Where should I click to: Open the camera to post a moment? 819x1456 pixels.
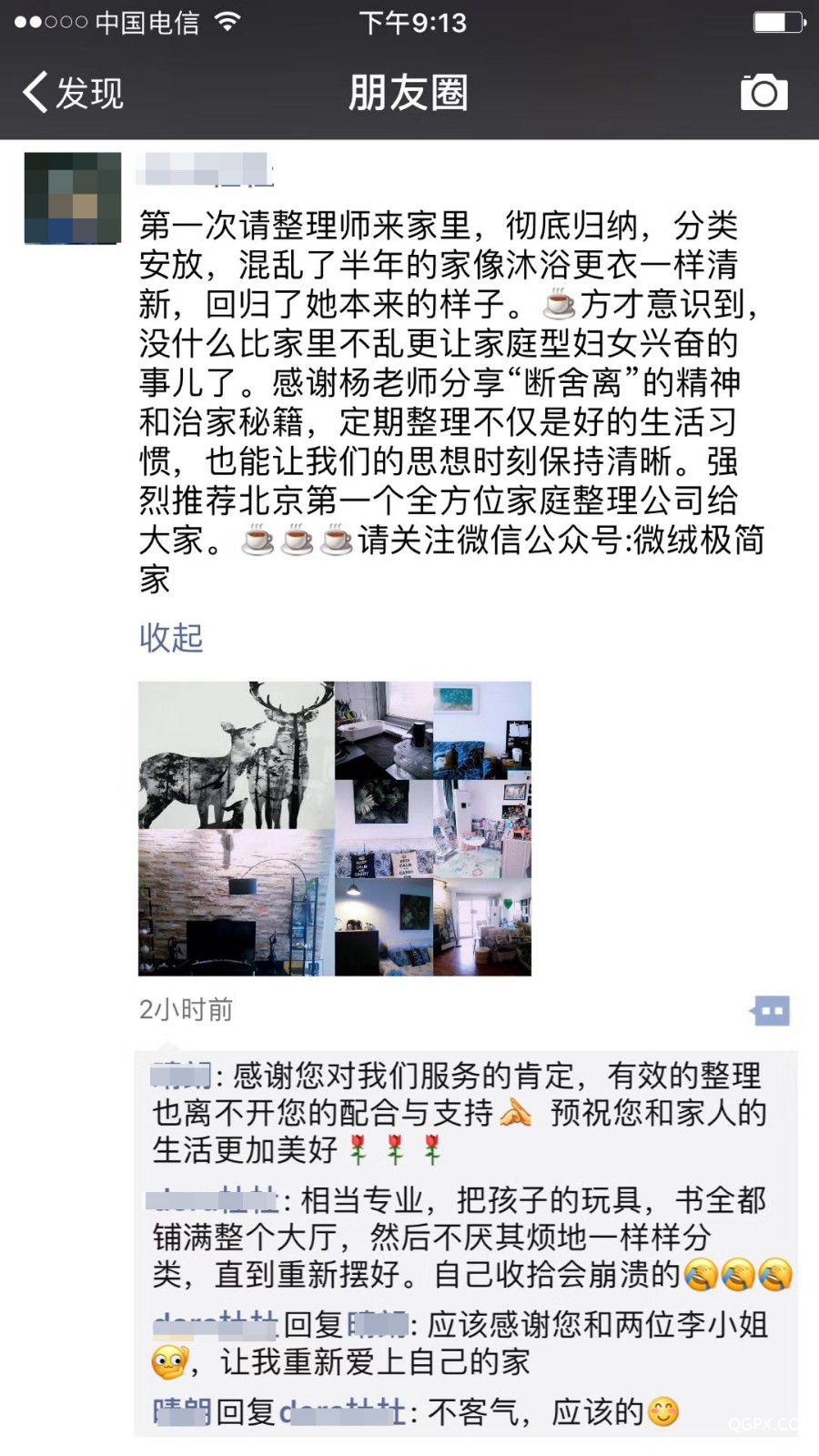(x=763, y=93)
